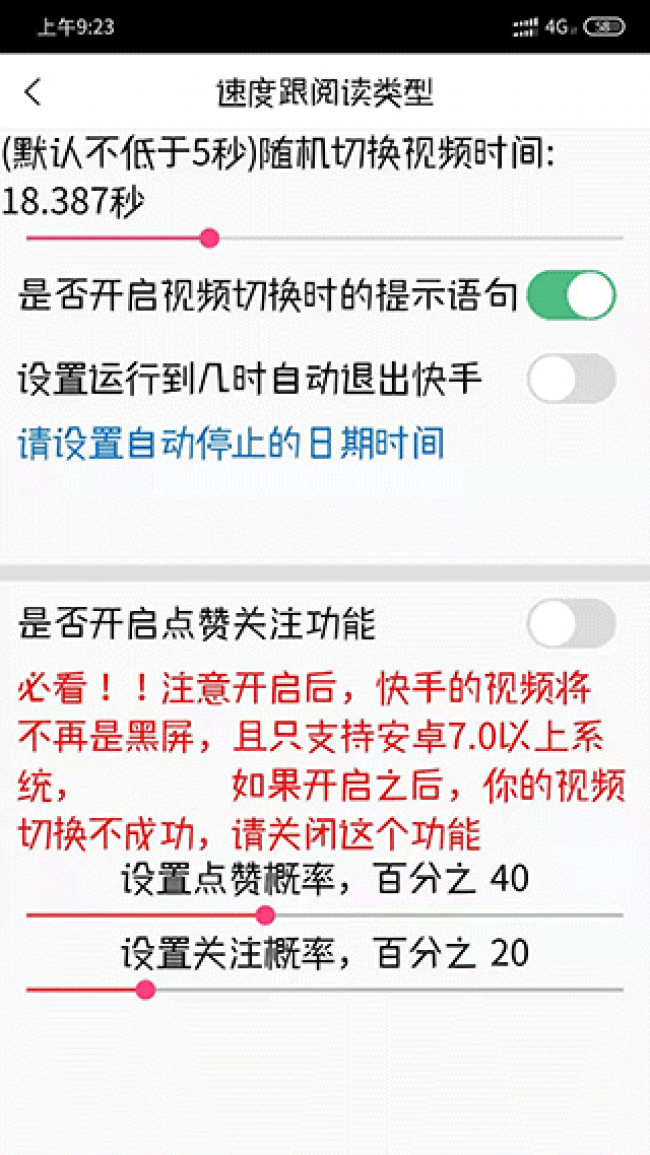Go back from 速度跟阅读类型 page

click(34, 92)
